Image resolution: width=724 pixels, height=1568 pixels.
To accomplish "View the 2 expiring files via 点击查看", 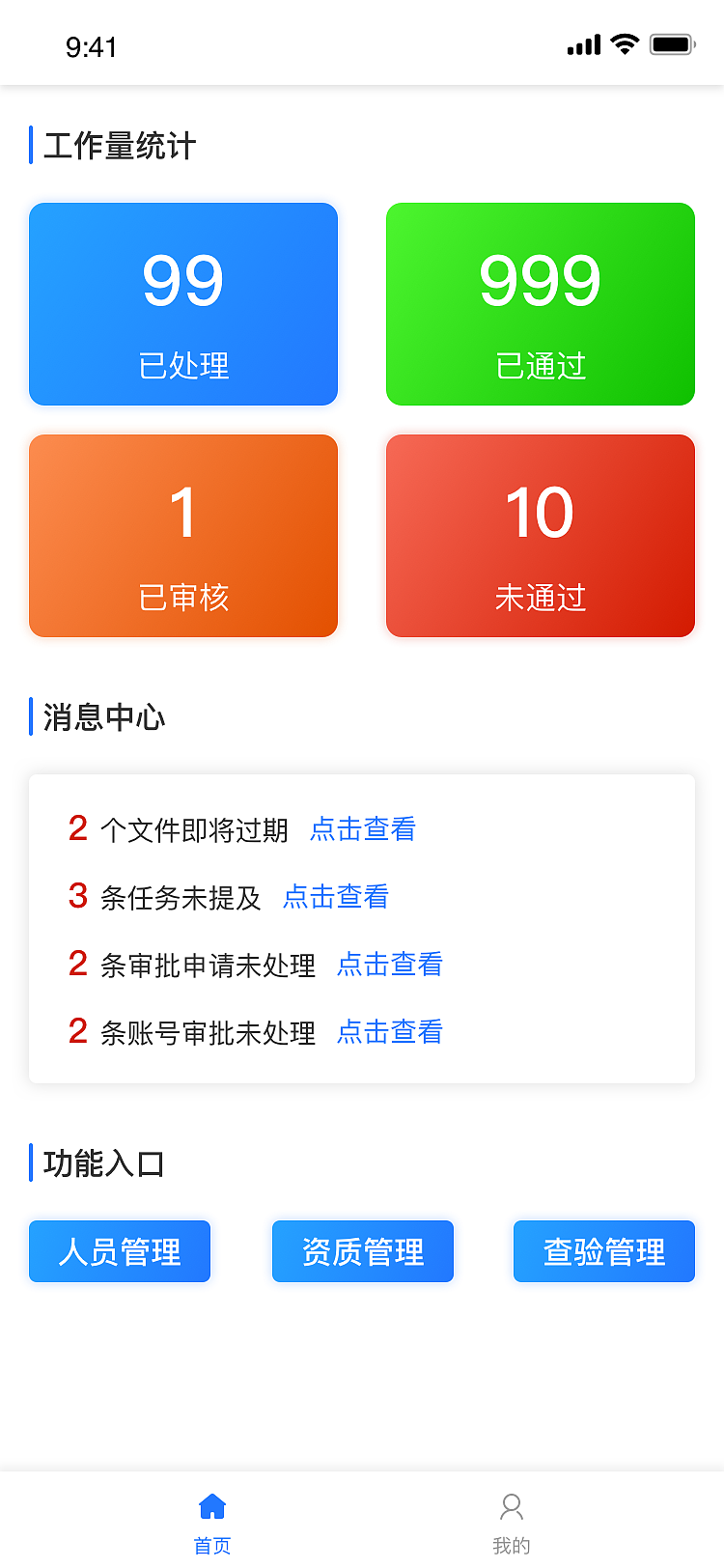I will coord(361,829).
